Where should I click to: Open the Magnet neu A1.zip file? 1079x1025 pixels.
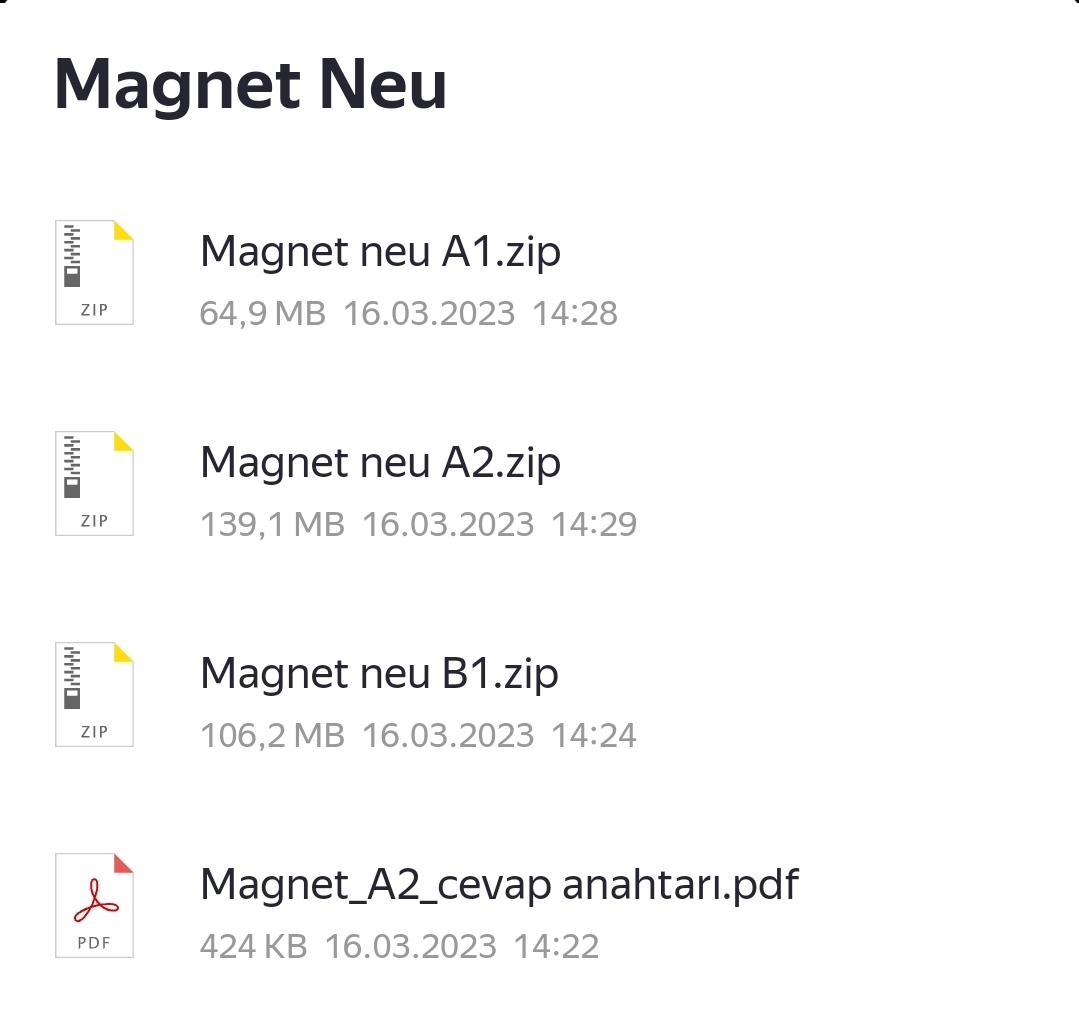coord(380,252)
